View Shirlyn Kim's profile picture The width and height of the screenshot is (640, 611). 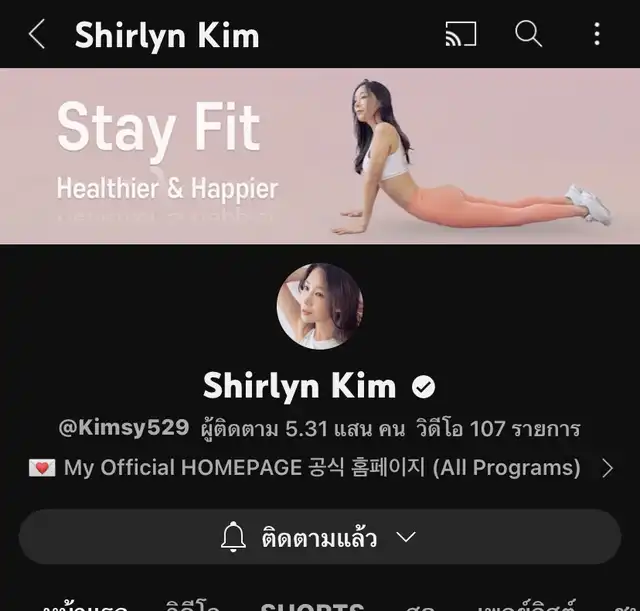point(319,307)
